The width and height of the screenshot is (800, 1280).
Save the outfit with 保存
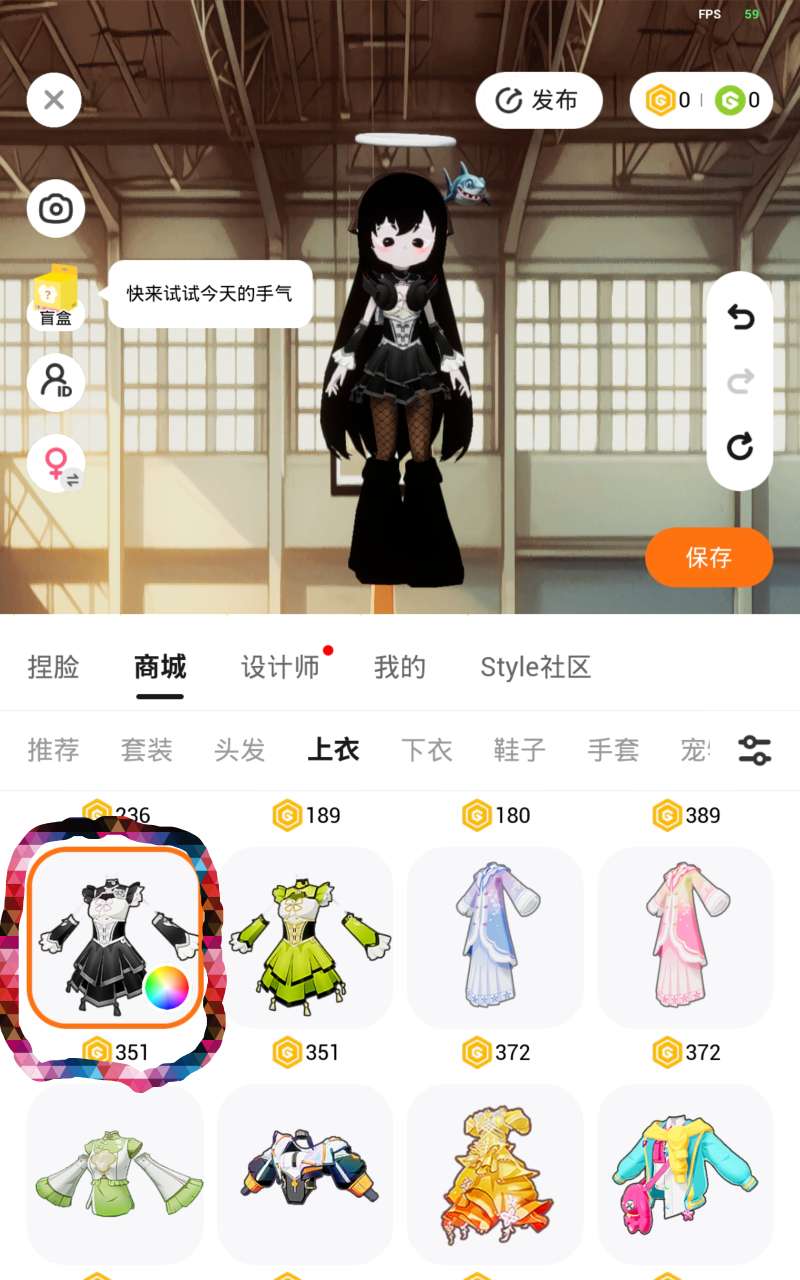pos(708,557)
